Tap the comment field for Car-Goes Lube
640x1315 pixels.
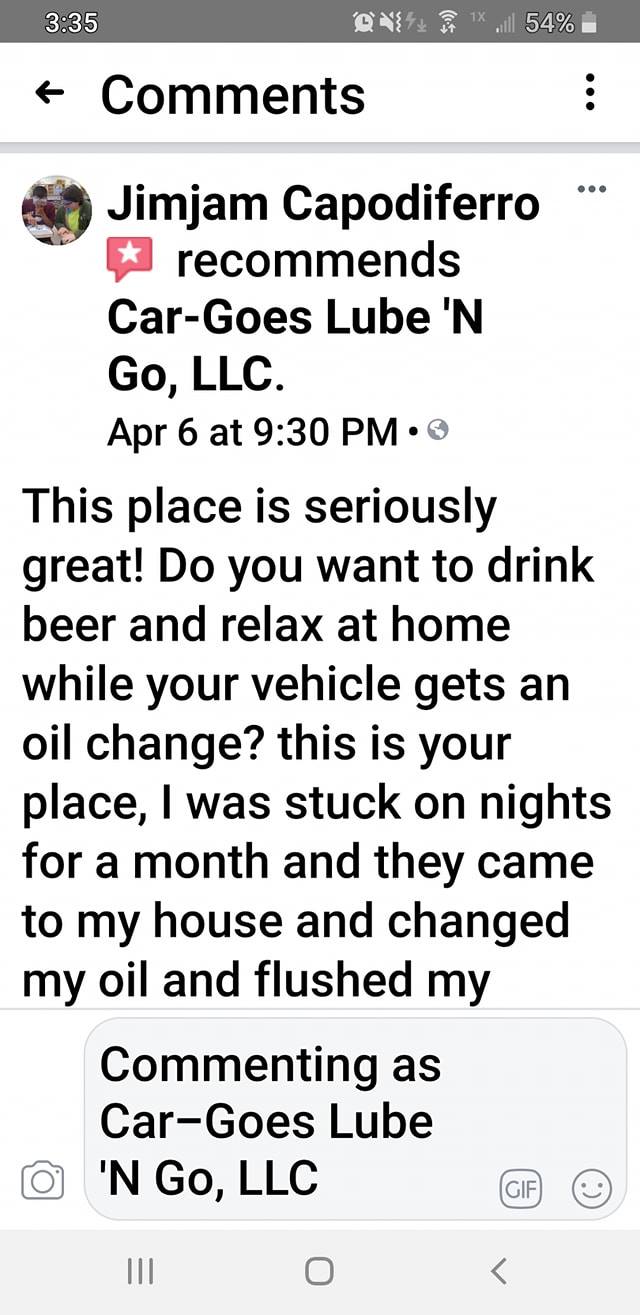[x=290, y=1120]
